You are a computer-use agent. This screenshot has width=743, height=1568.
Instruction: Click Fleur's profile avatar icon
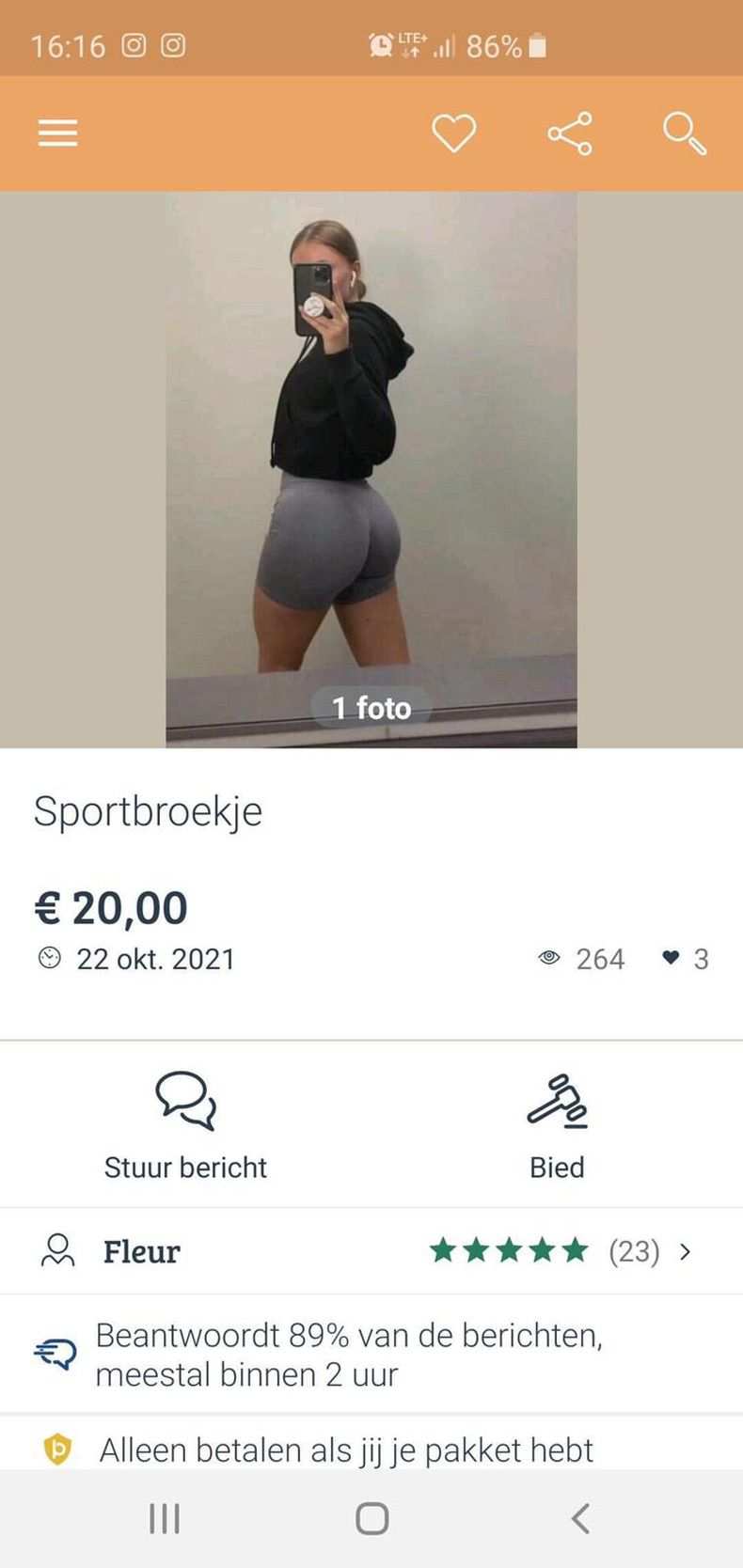pyautogui.click(x=58, y=1251)
